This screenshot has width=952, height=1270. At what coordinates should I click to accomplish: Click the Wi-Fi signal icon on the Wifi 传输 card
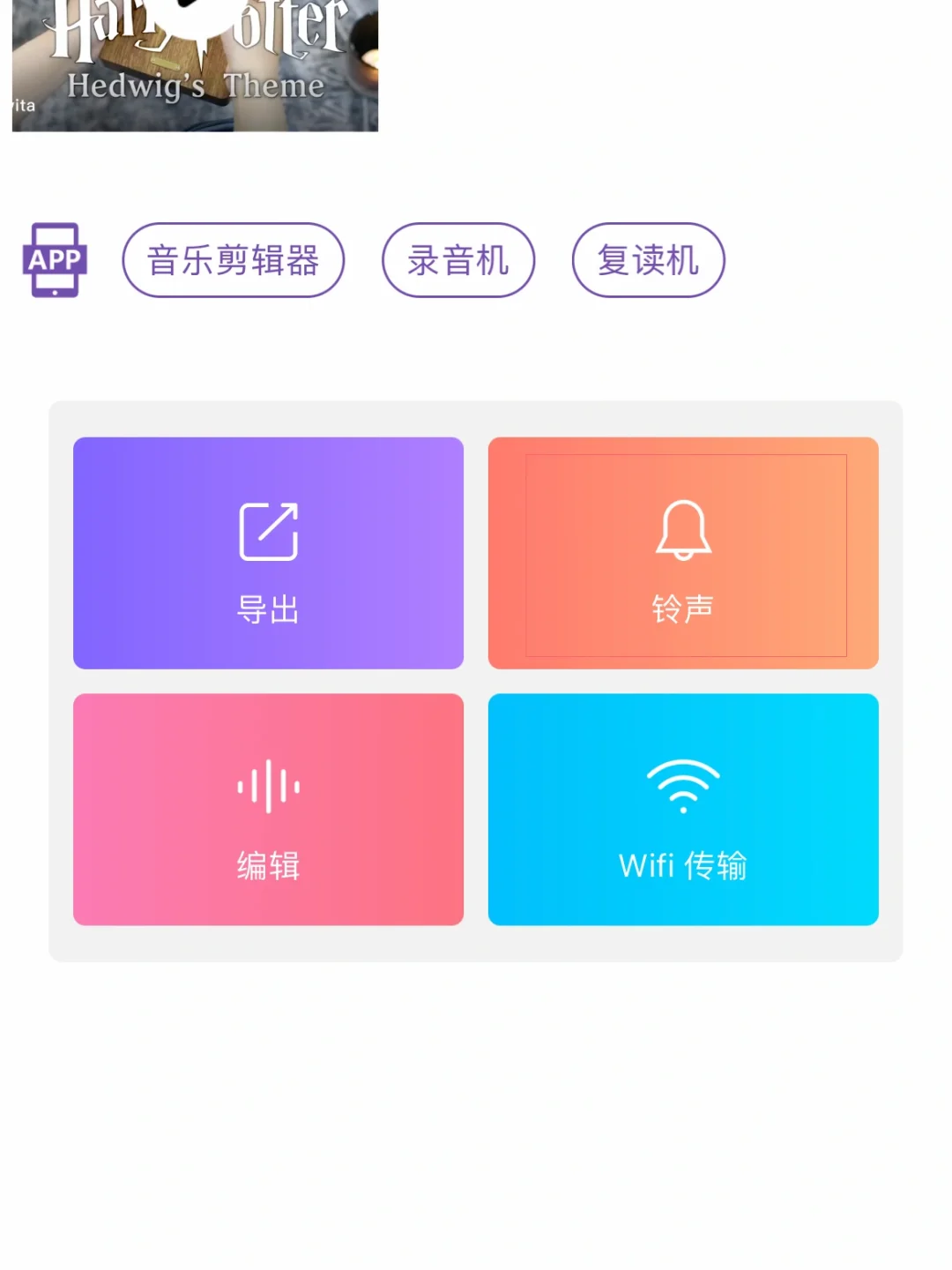click(682, 783)
